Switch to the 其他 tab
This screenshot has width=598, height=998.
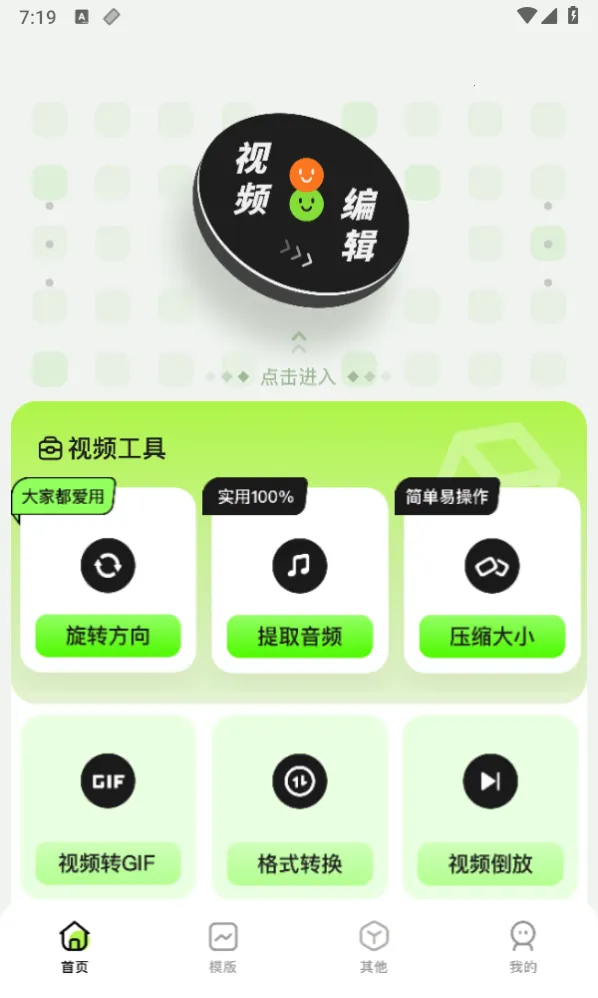pyautogui.click(x=373, y=948)
